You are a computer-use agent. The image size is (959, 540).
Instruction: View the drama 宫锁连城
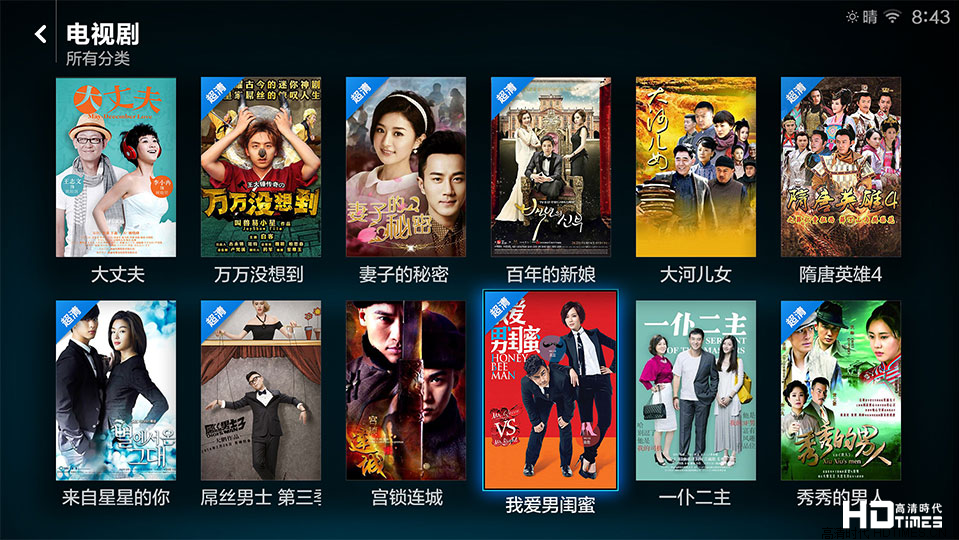405,390
